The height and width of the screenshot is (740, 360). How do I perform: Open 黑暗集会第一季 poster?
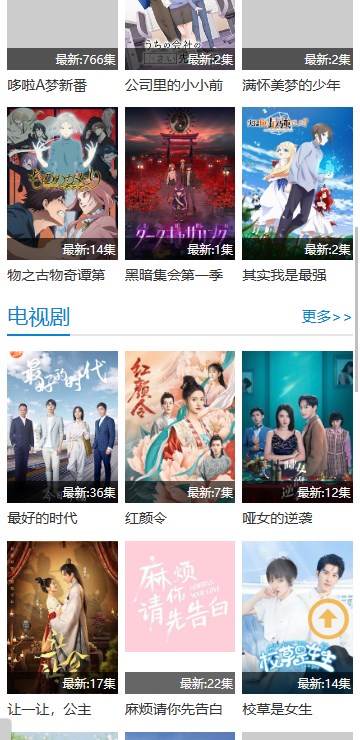(x=180, y=184)
